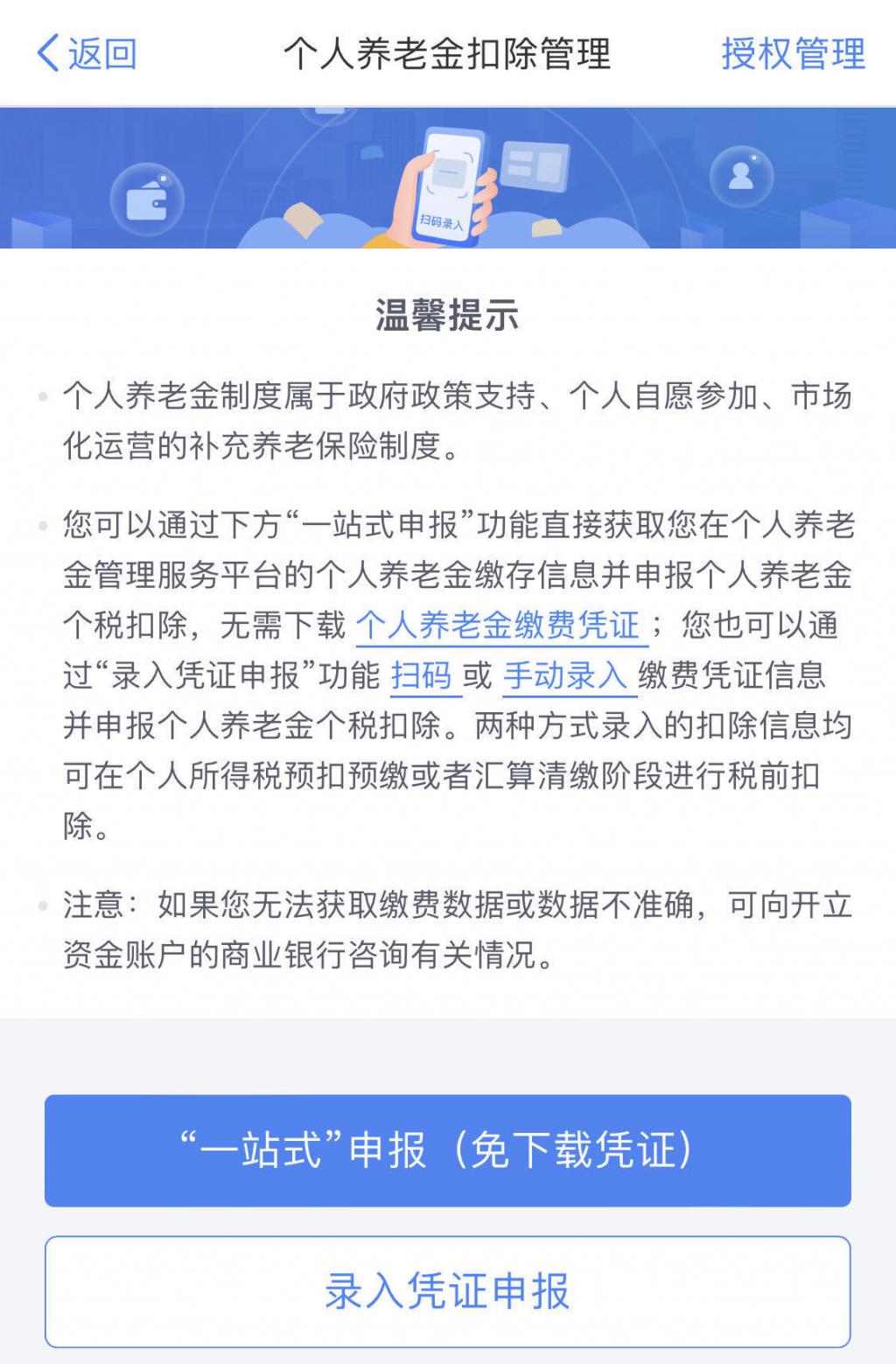Open 授权管理 in the top bar
The height and width of the screenshot is (1364, 896).
[793, 54]
